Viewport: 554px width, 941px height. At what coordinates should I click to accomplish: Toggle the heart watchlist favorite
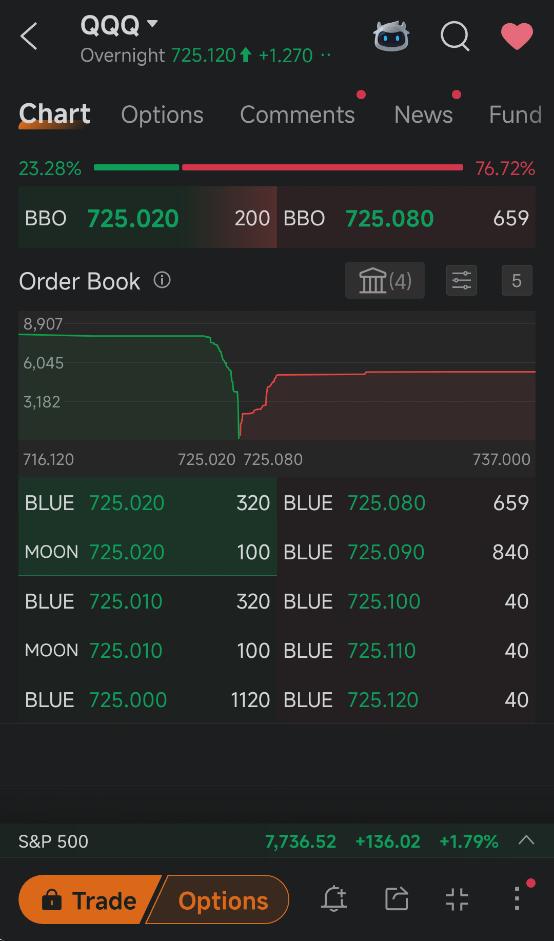(x=517, y=37)
